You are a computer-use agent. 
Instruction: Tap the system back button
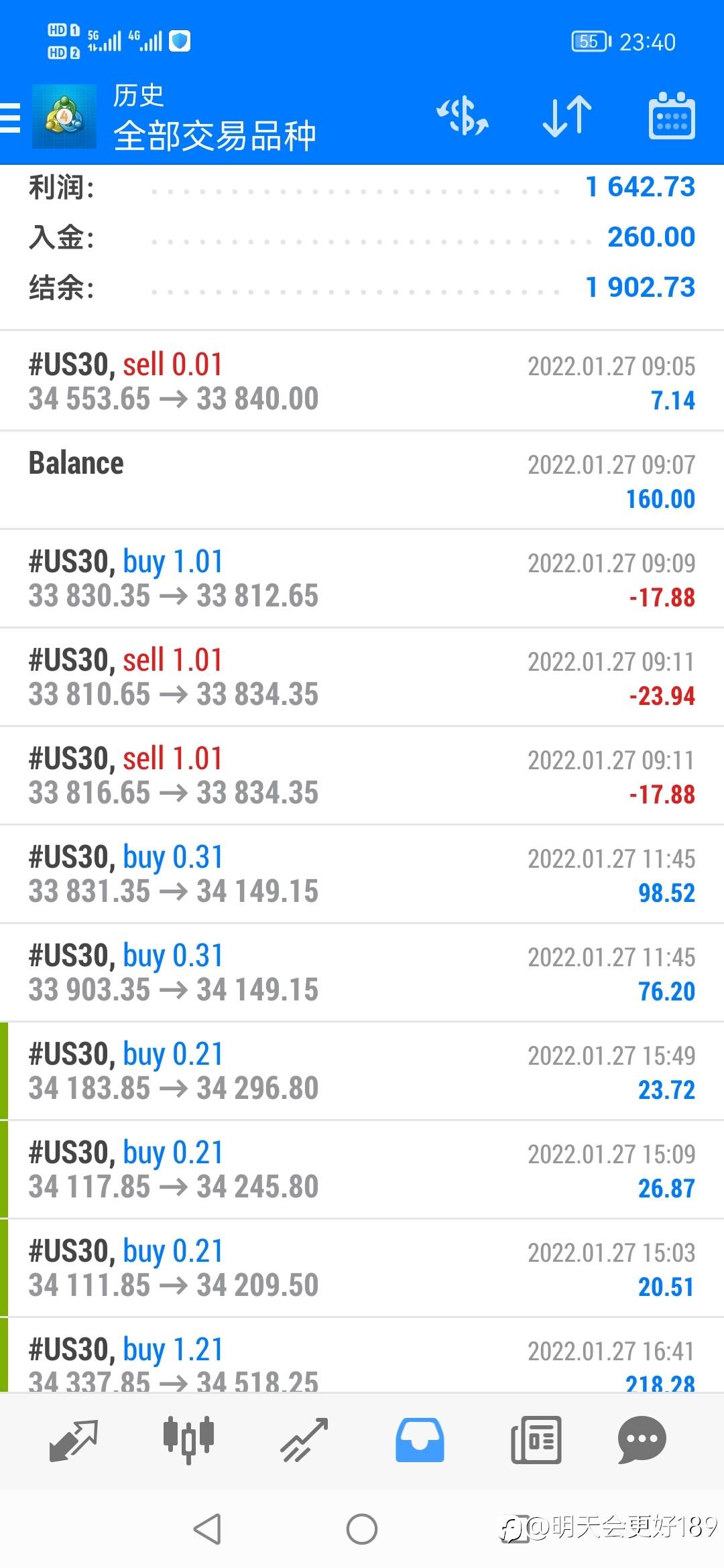click(207, 1529)
